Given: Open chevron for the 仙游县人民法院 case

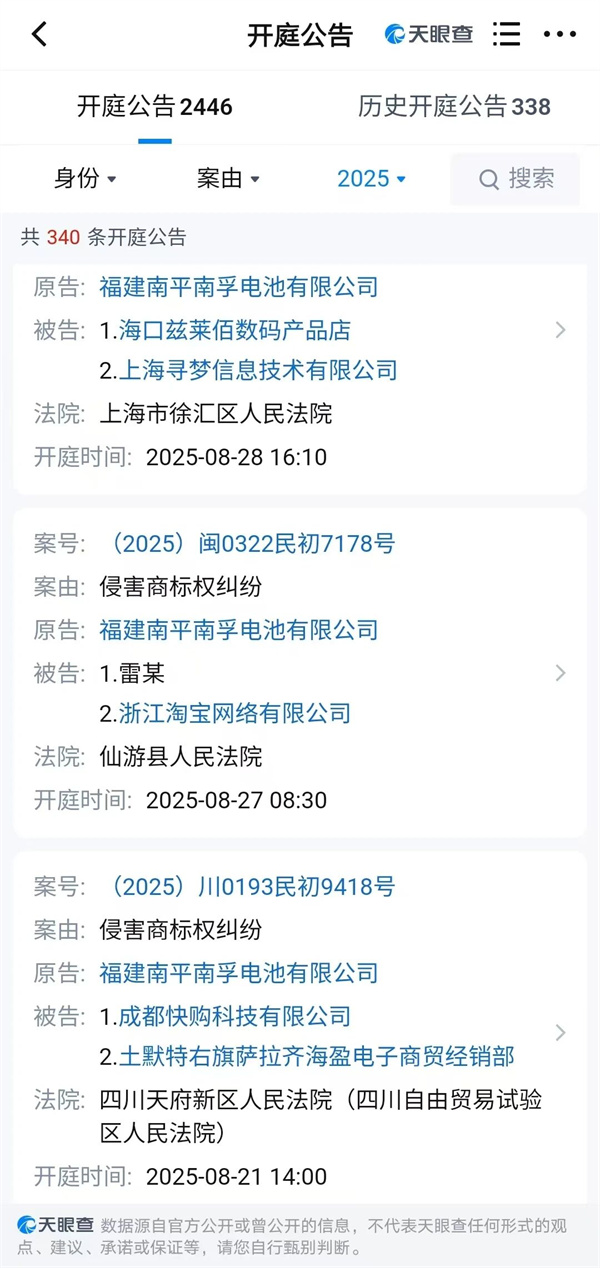Looking at the screenshot, I should point(560,673).
